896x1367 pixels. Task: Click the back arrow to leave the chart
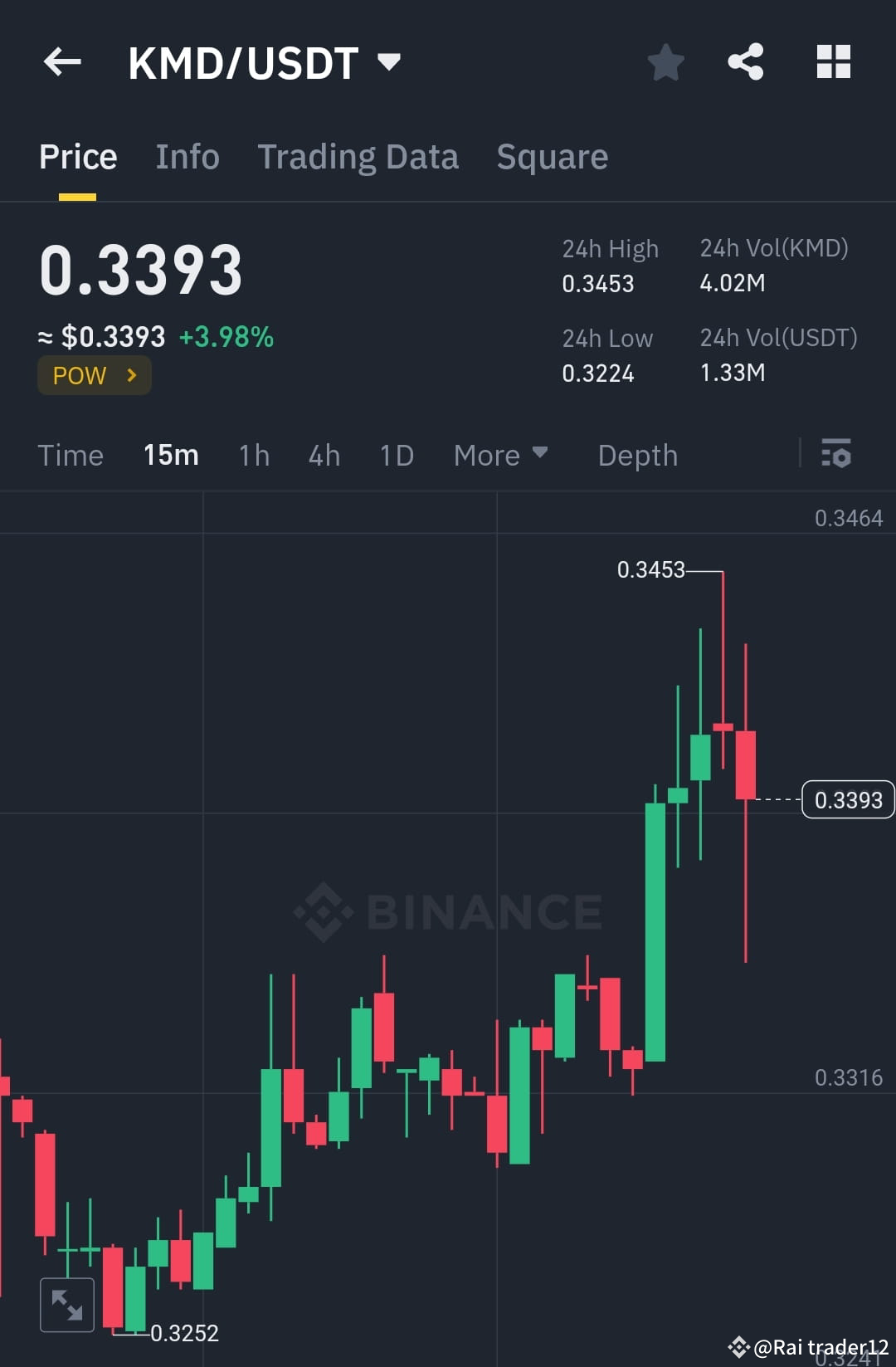point(61,61)
